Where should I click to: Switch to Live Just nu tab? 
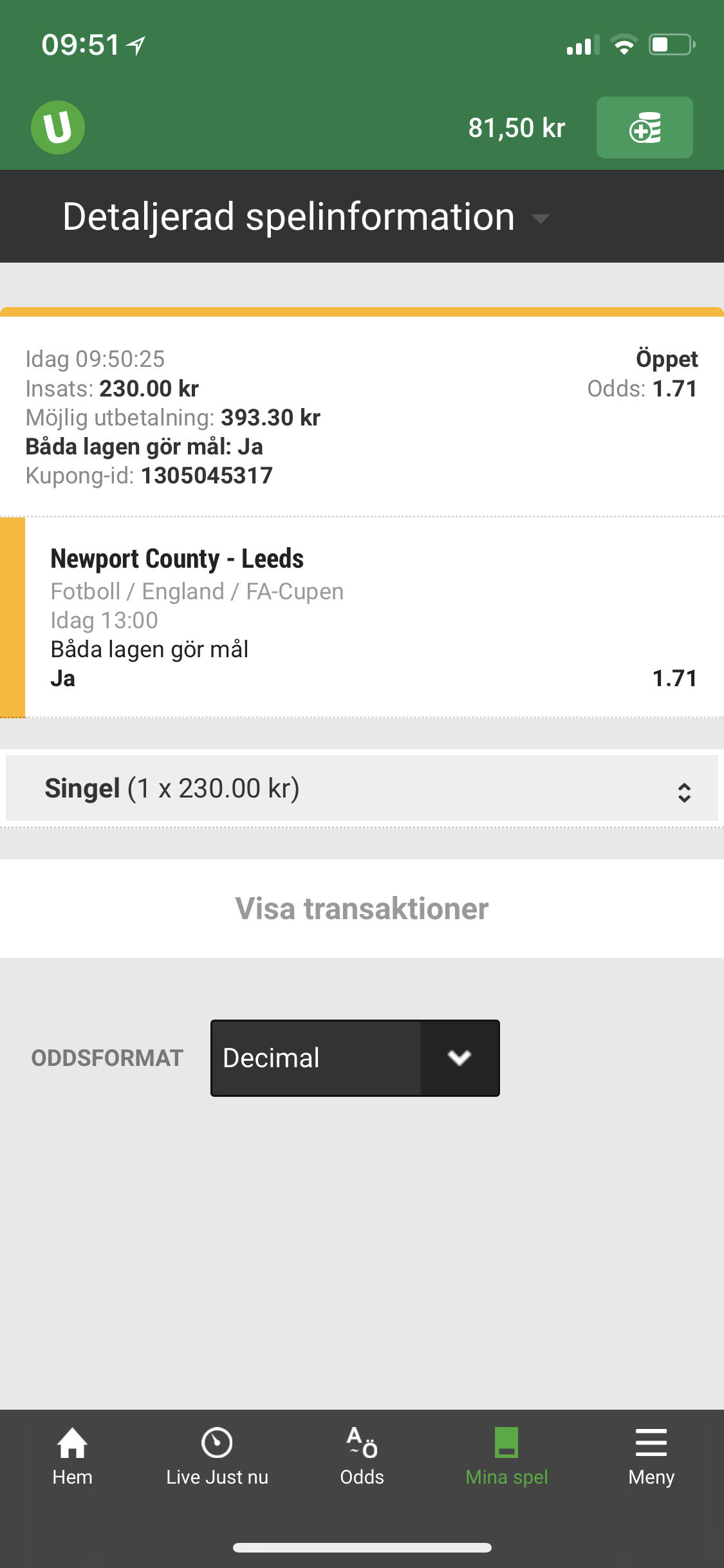click(217, 1457)
